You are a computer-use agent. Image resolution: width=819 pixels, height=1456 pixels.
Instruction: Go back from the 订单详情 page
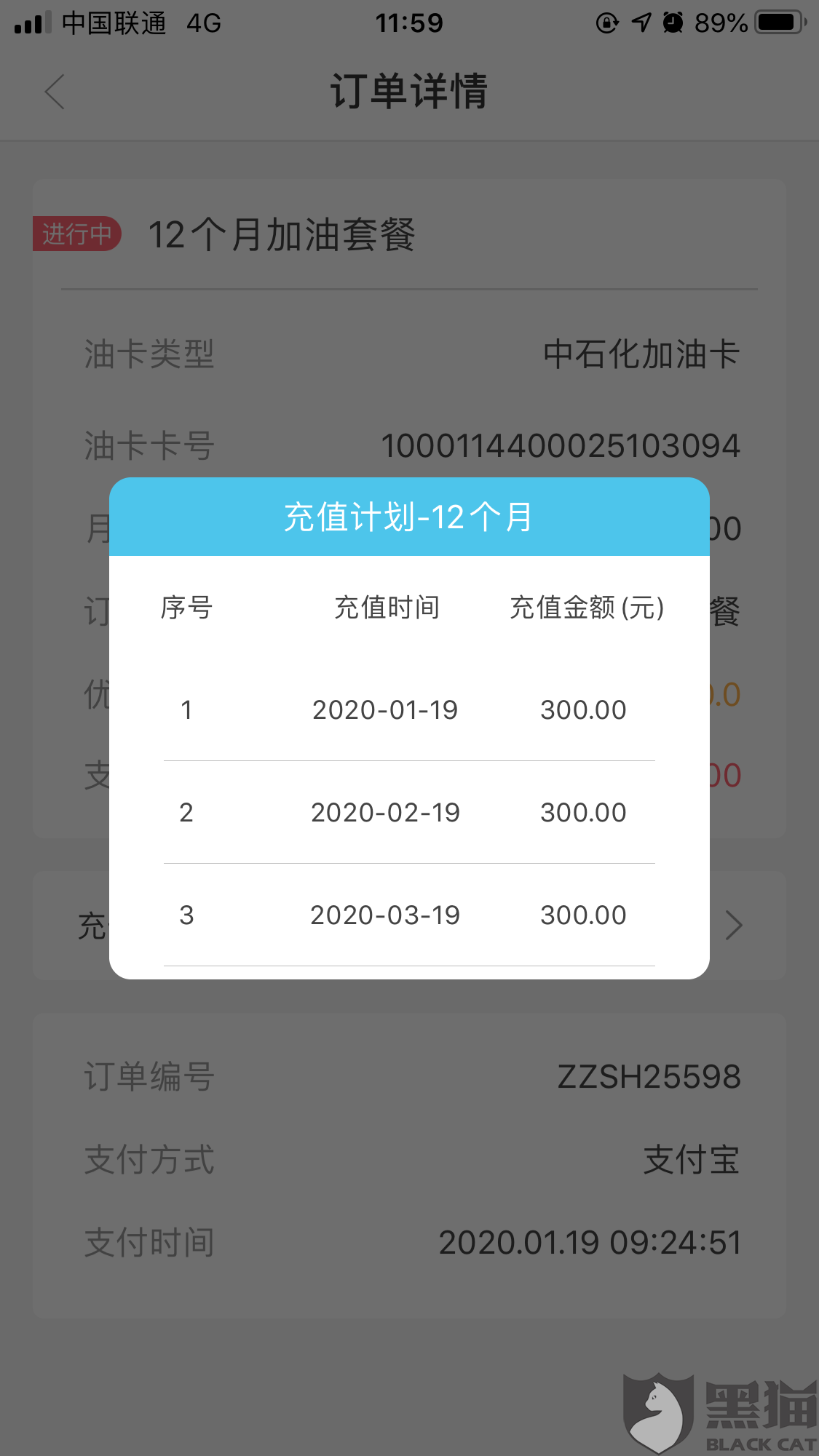(x=55, y=92)
